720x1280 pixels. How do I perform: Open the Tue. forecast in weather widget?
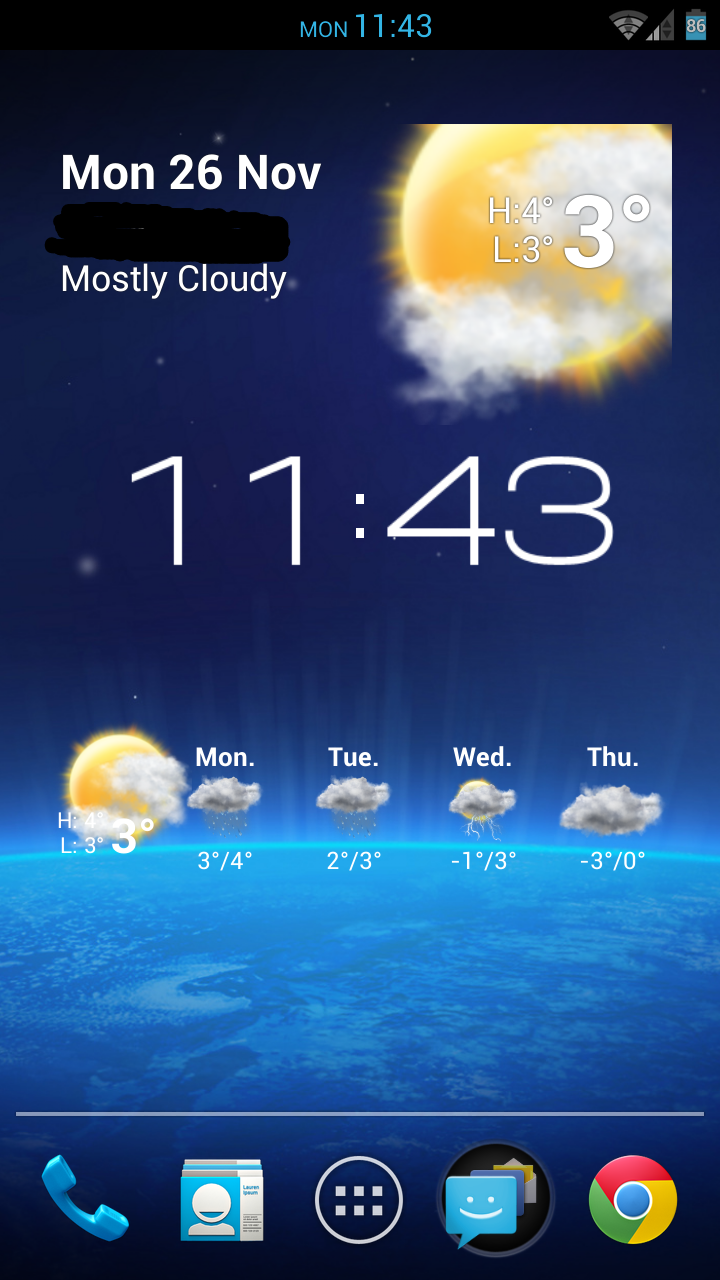353,809
